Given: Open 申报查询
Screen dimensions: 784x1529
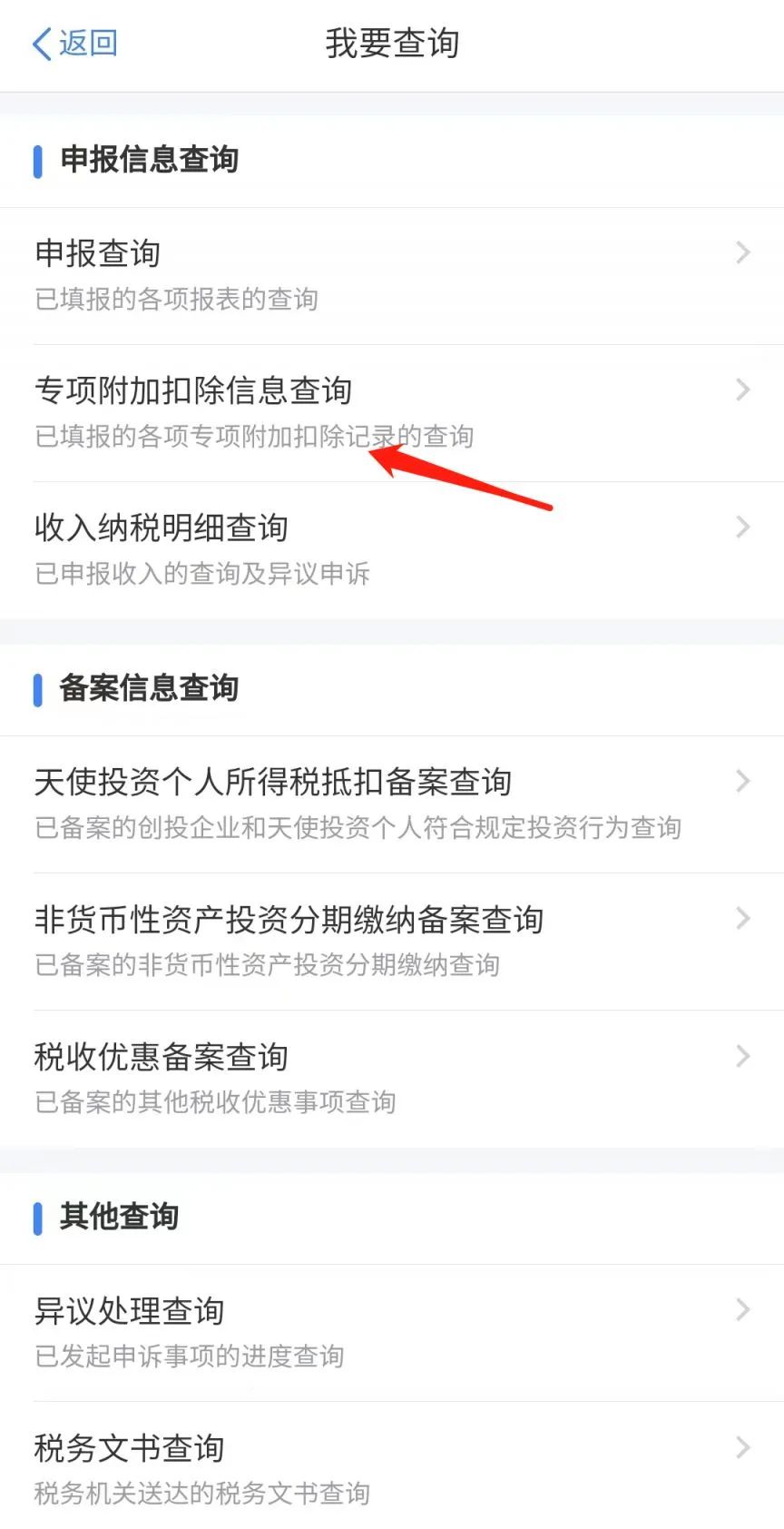Looking at the screenshot, I should tap(390, 274).
